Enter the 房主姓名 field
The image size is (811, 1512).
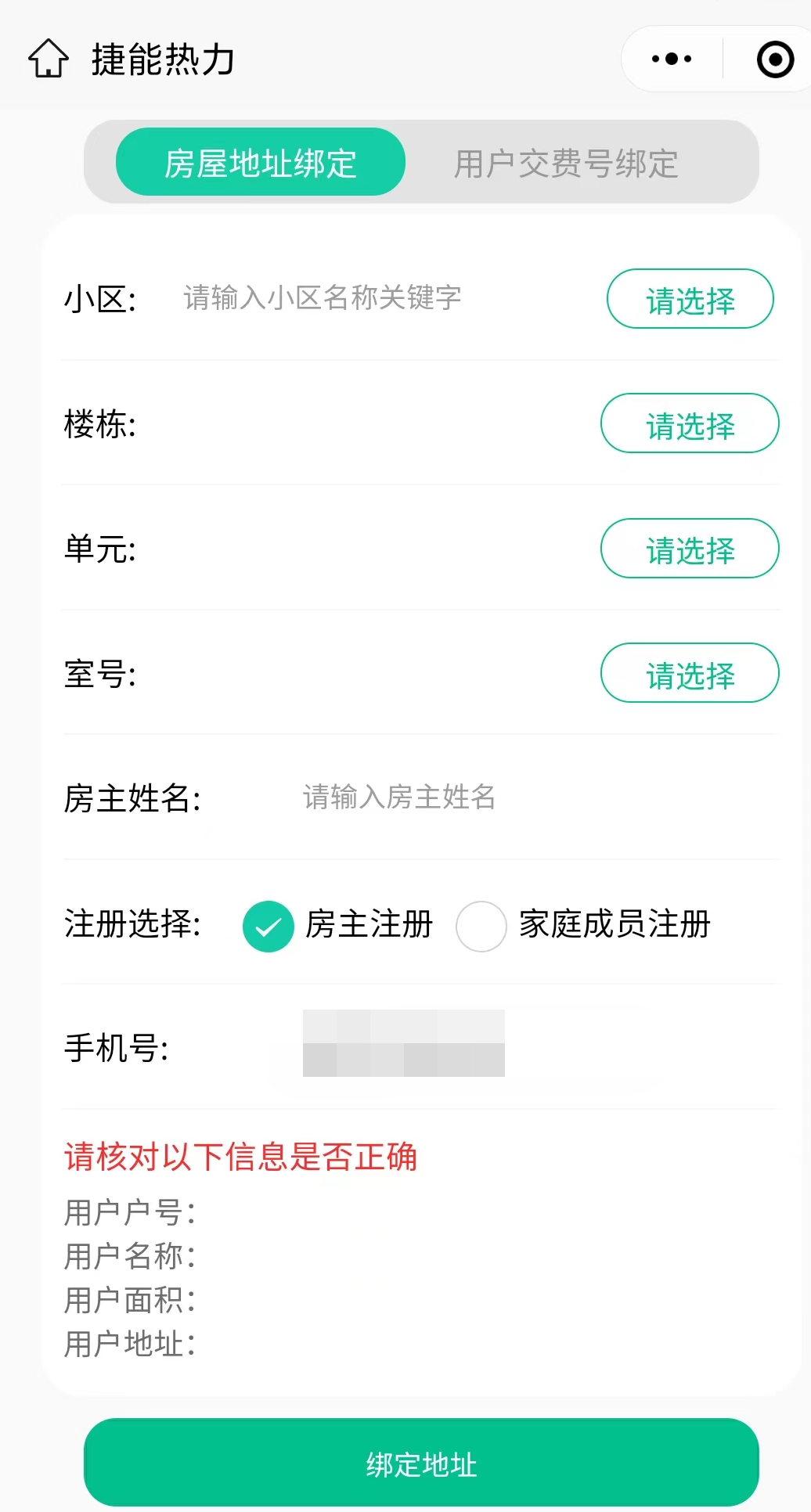point(470,797)
